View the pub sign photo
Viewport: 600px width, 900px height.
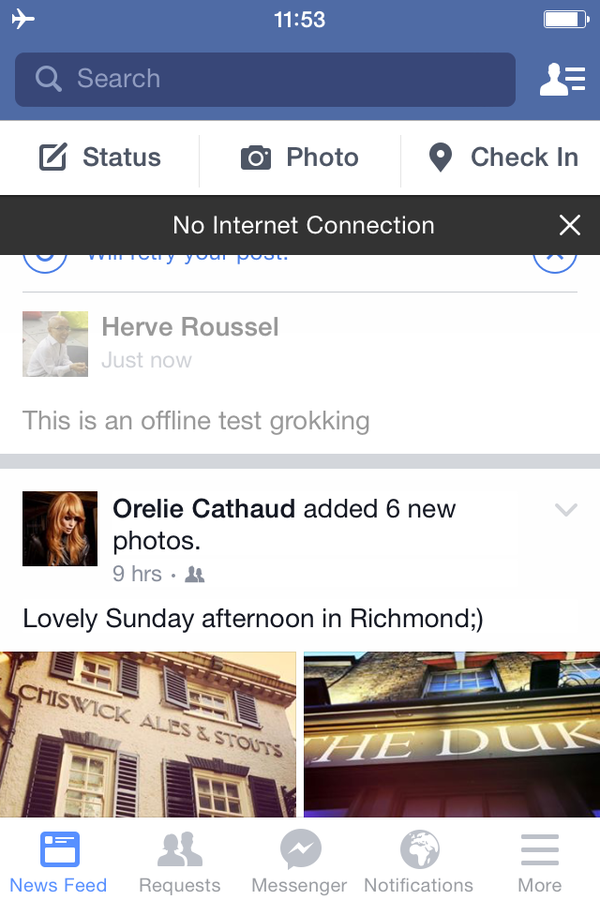452,734
